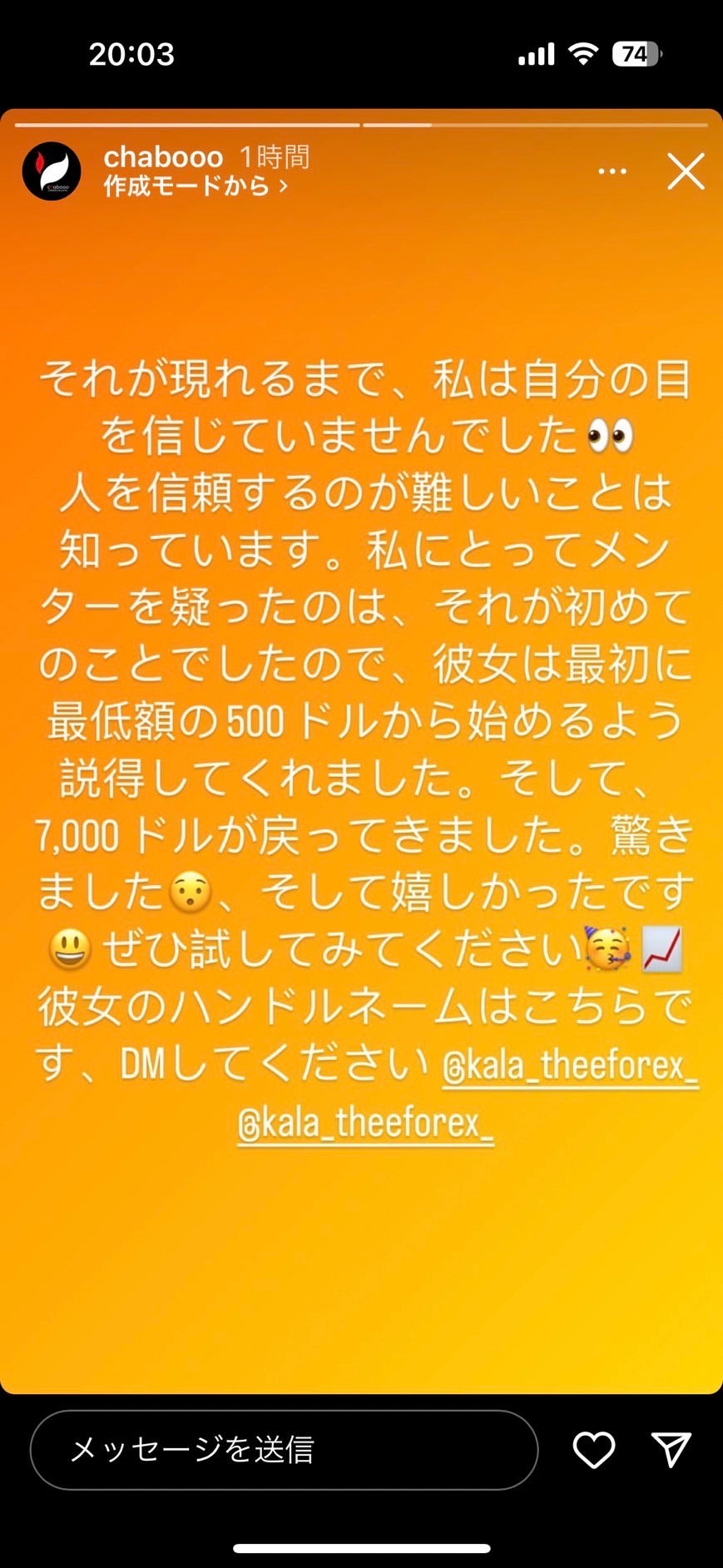Select the chabooo username
This screenshot has width=723, height=1568.
point(163,158)
